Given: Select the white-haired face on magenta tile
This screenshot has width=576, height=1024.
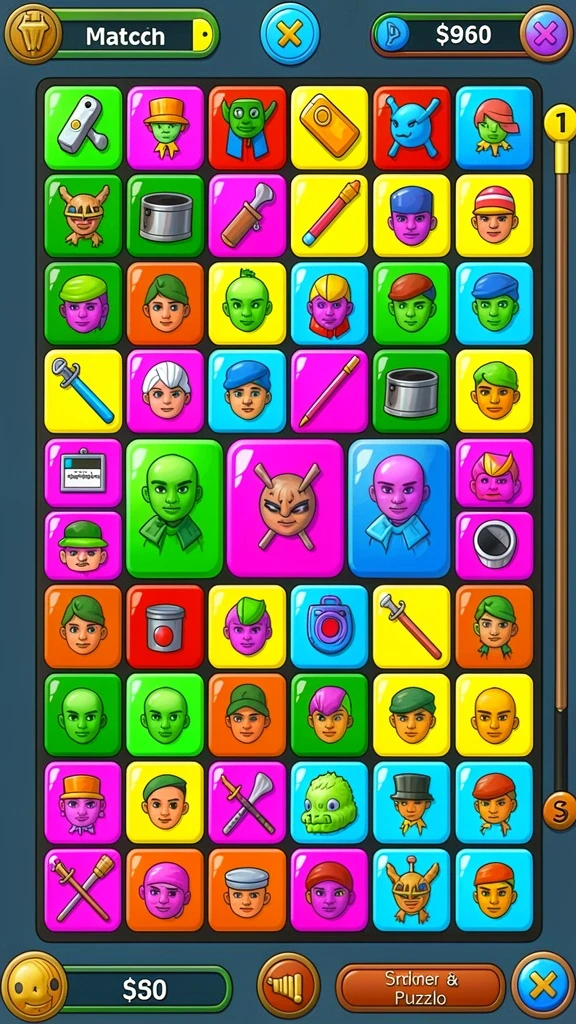Looking at the screenshot, I should pos(165,391).
